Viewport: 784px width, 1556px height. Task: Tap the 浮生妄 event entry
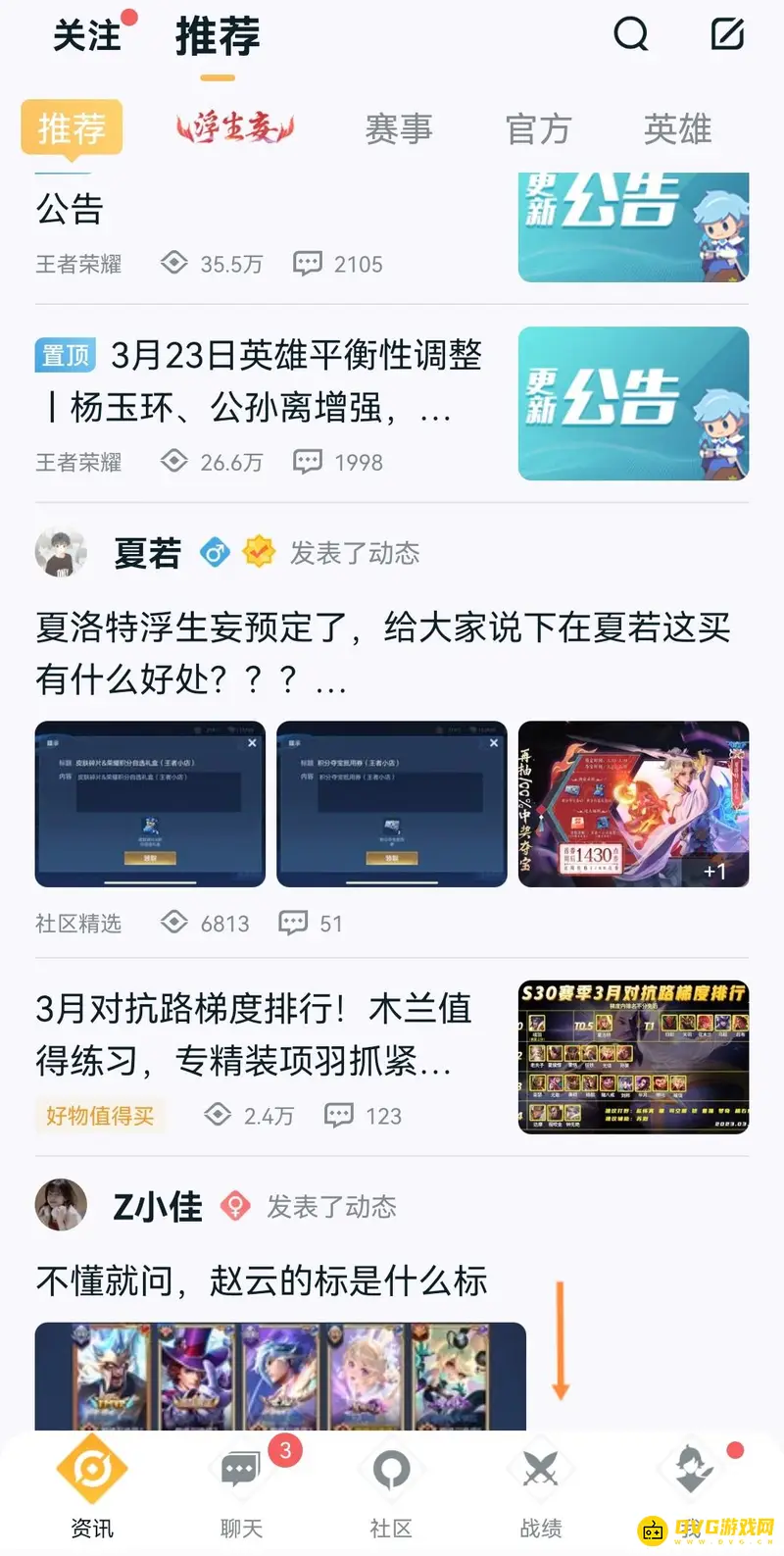(234, 127)
